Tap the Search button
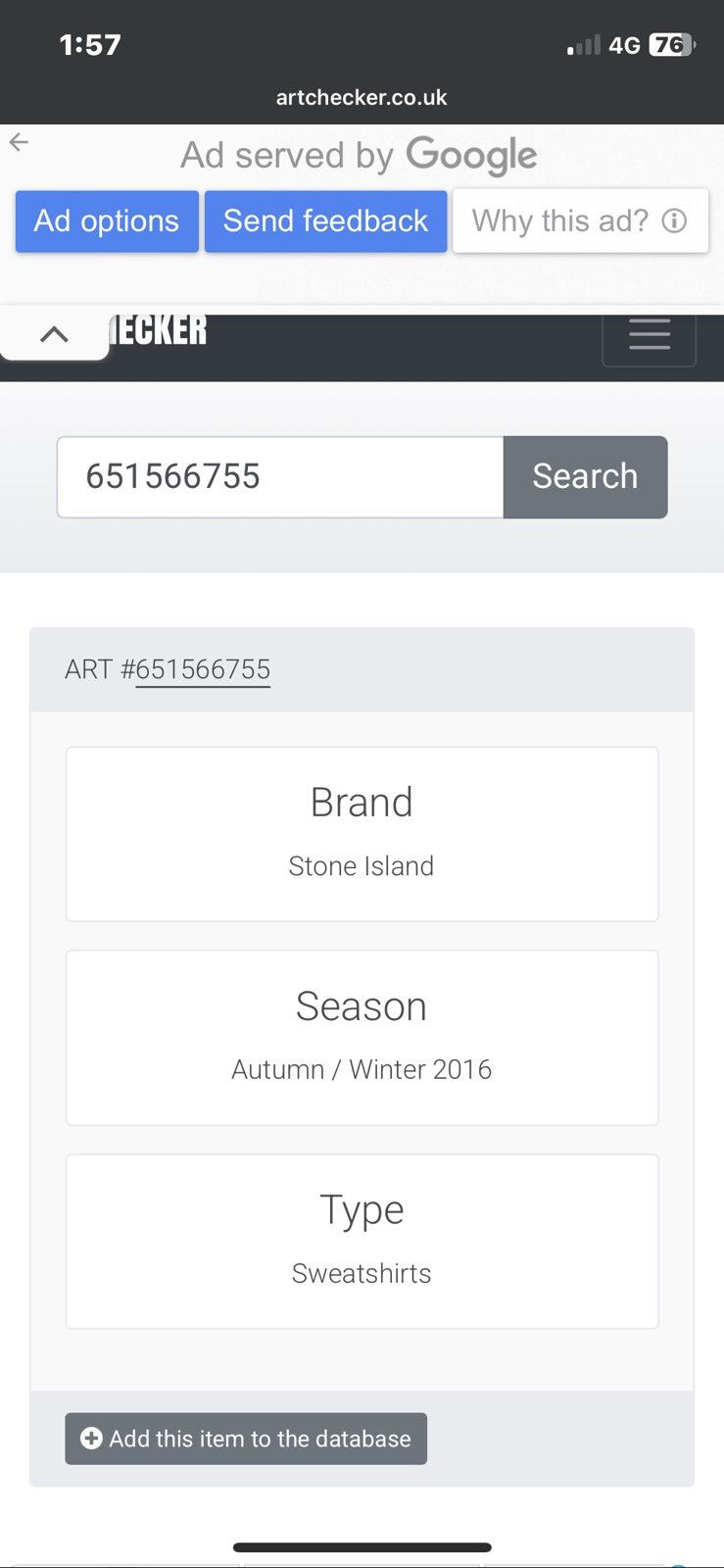 585,477
